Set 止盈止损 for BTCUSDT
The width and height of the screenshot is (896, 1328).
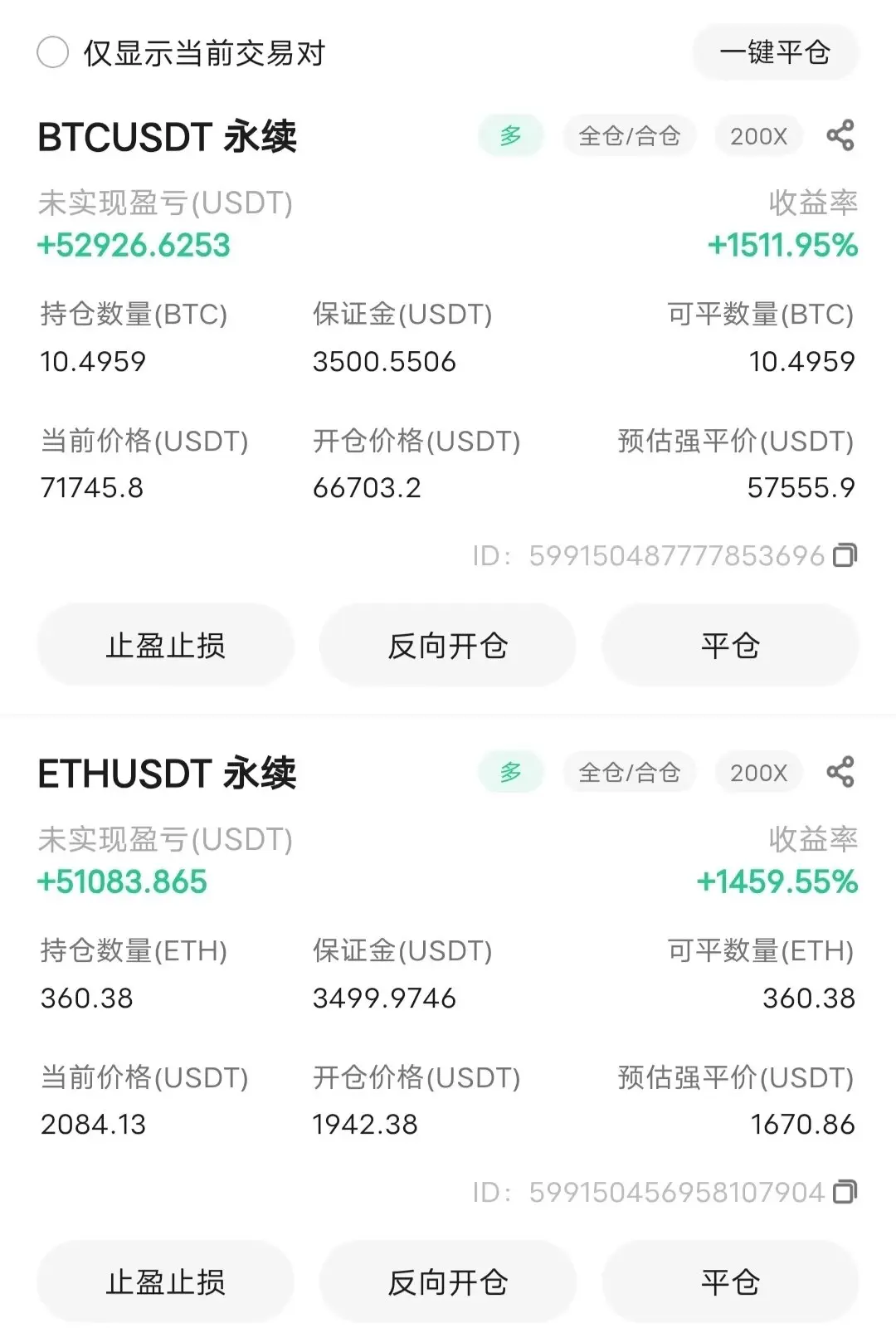(165, 645)
